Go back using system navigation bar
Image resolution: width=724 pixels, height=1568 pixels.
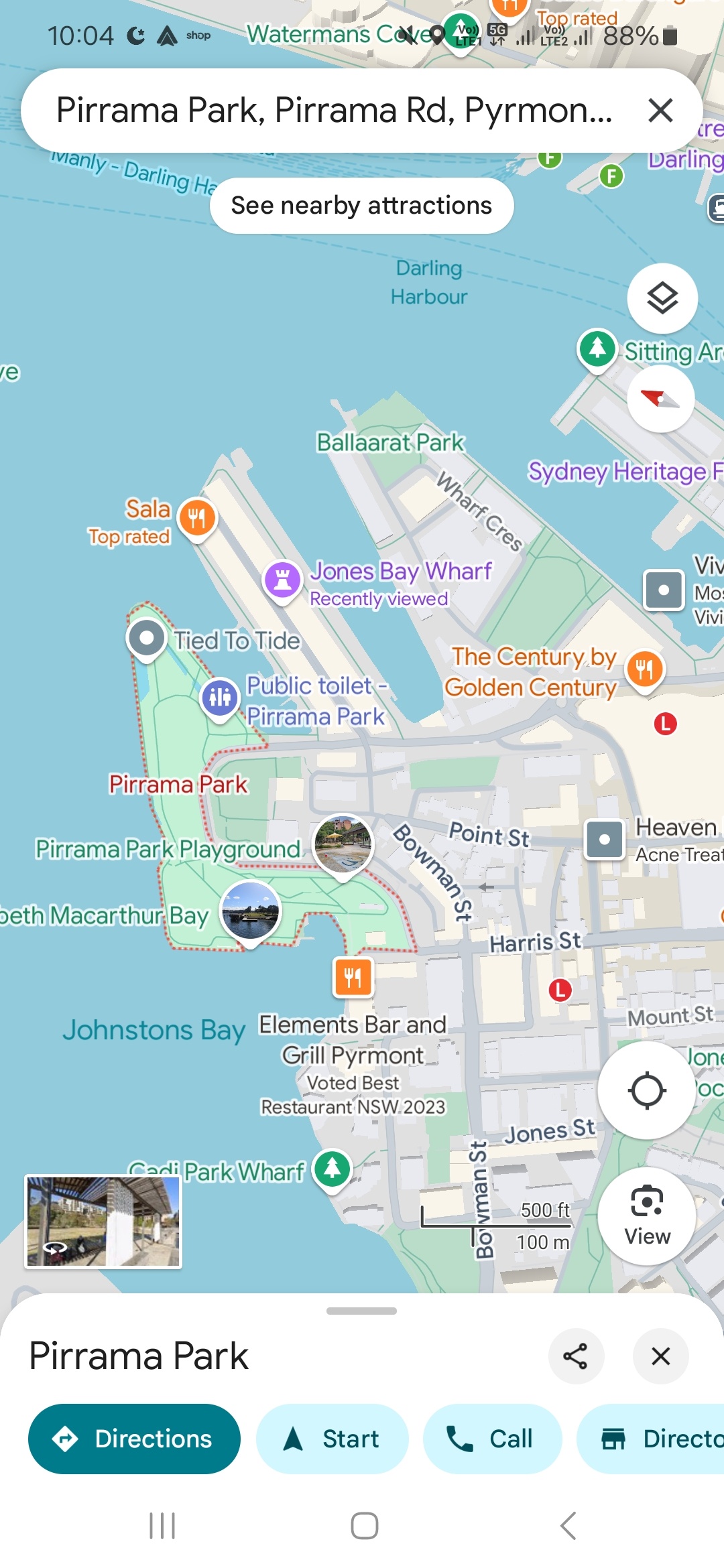[x=567, y=1526]
